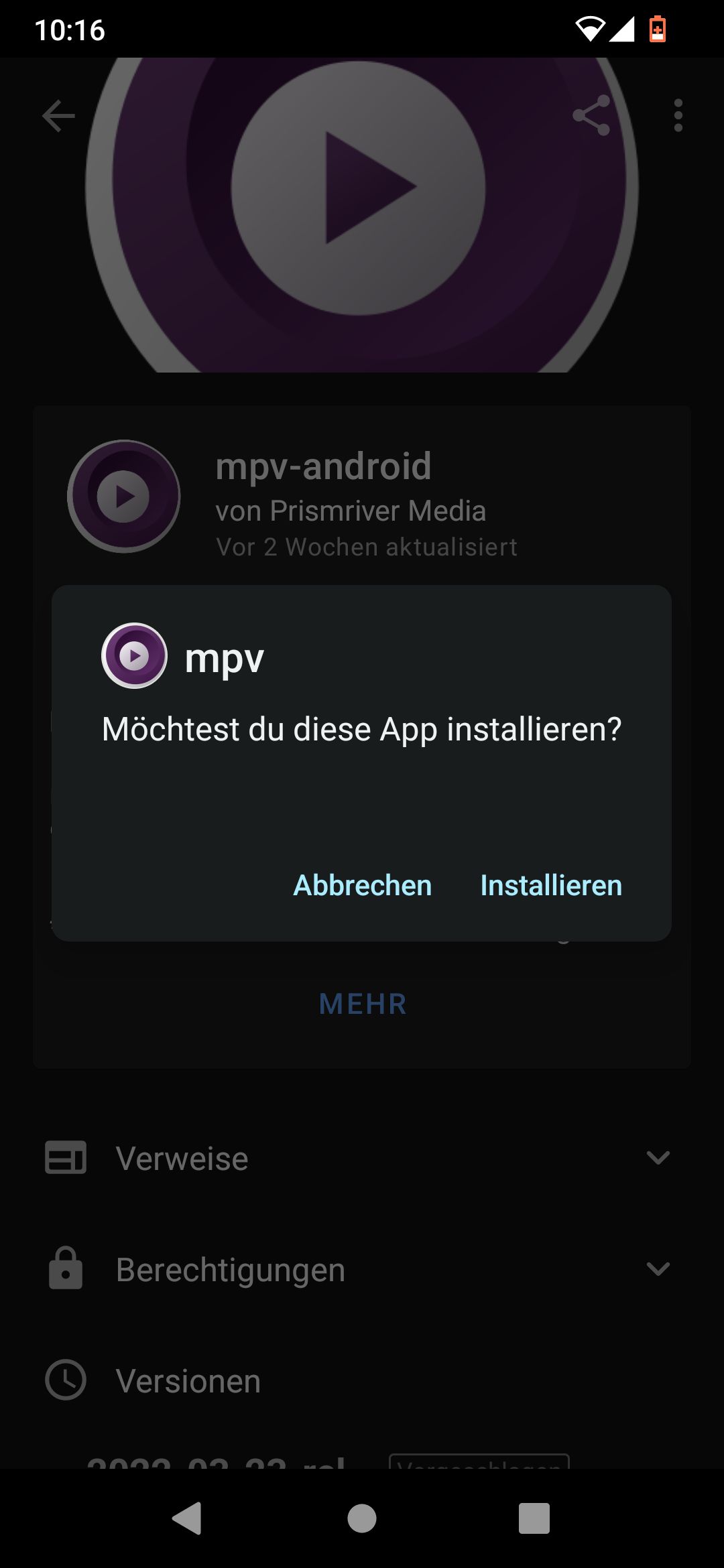Click the back arrow in the top bar
This screenshot has height=1568, width=724.
(59, 115)
